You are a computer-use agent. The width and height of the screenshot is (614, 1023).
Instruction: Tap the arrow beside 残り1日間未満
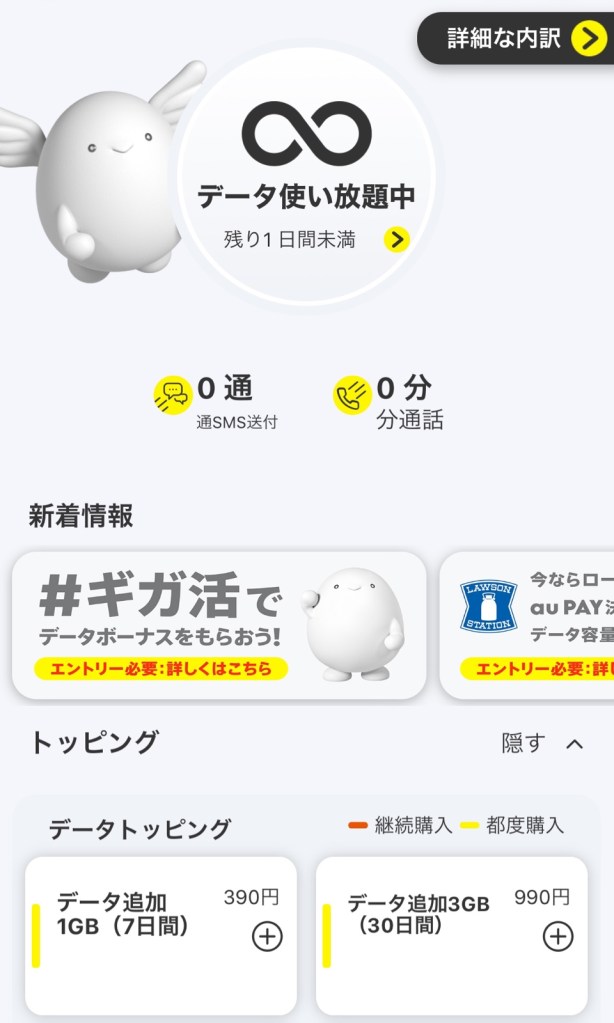[397, 239]
